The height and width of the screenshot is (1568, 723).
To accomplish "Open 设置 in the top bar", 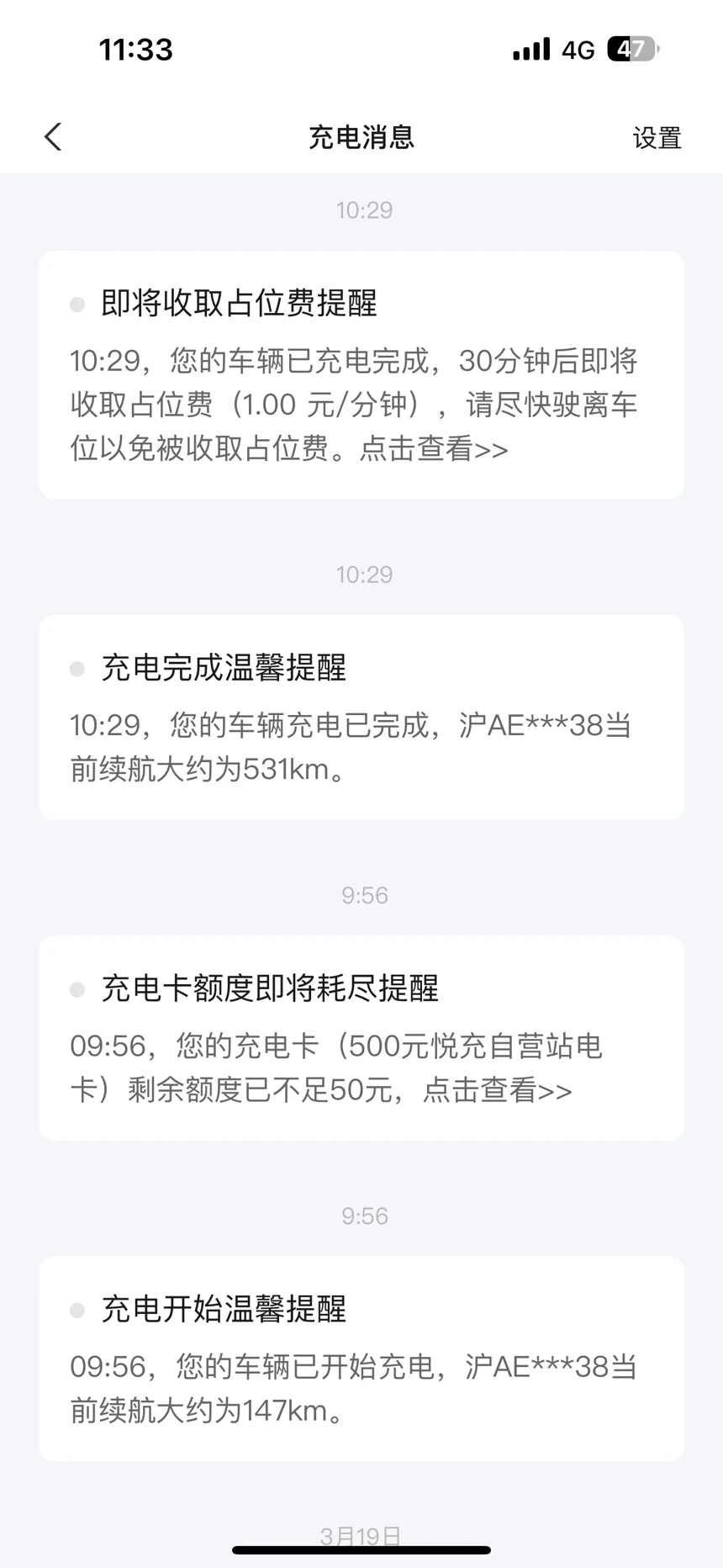I will pyautogui.click(x=657, y=138).
